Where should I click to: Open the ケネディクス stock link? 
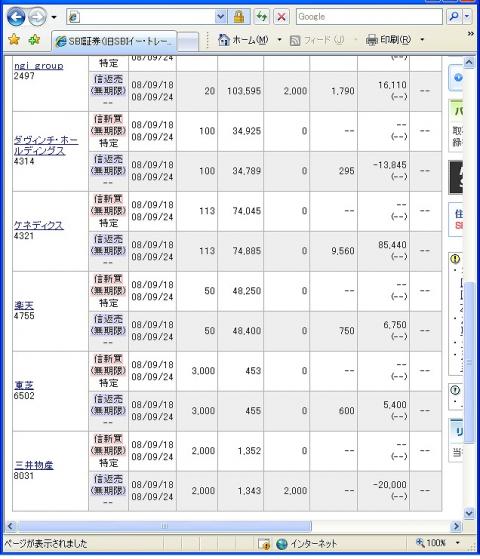tap(39, 225)
